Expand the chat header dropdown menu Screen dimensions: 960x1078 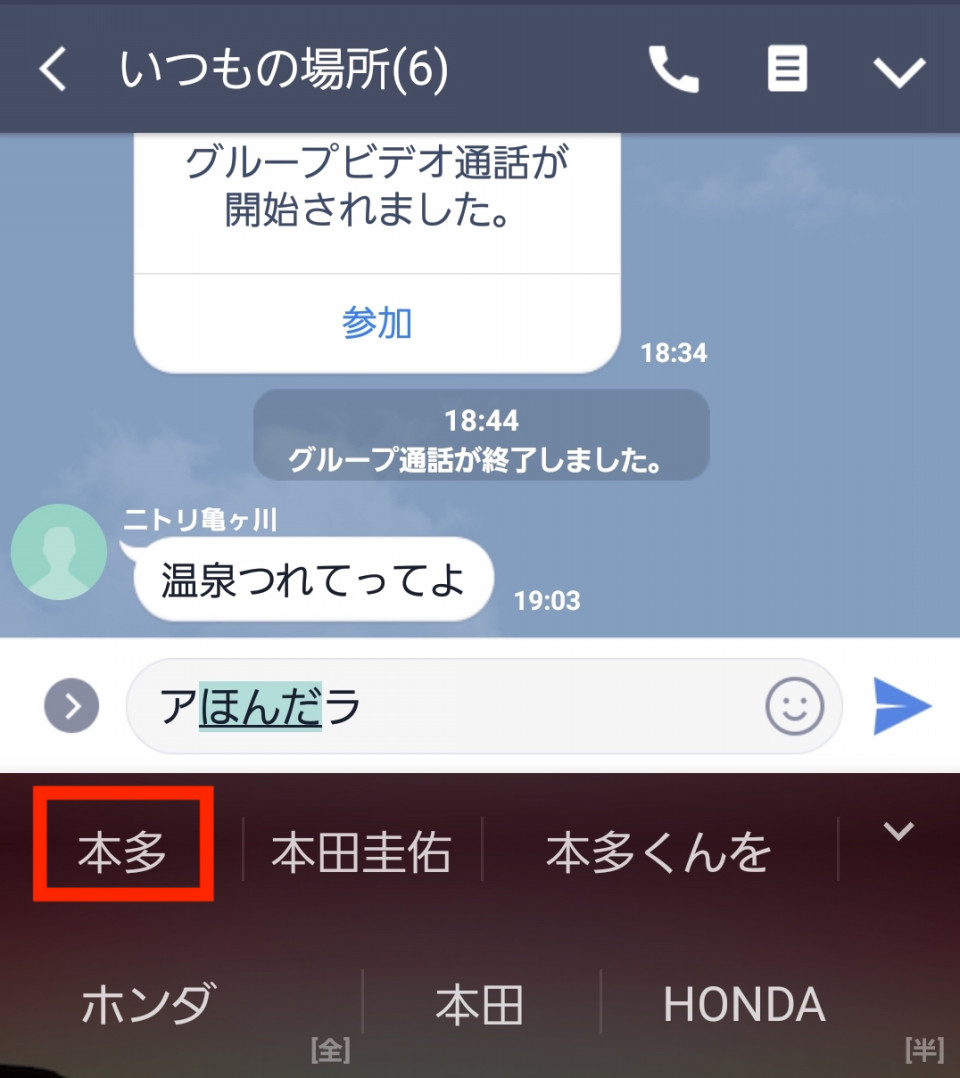pos(899,71)
